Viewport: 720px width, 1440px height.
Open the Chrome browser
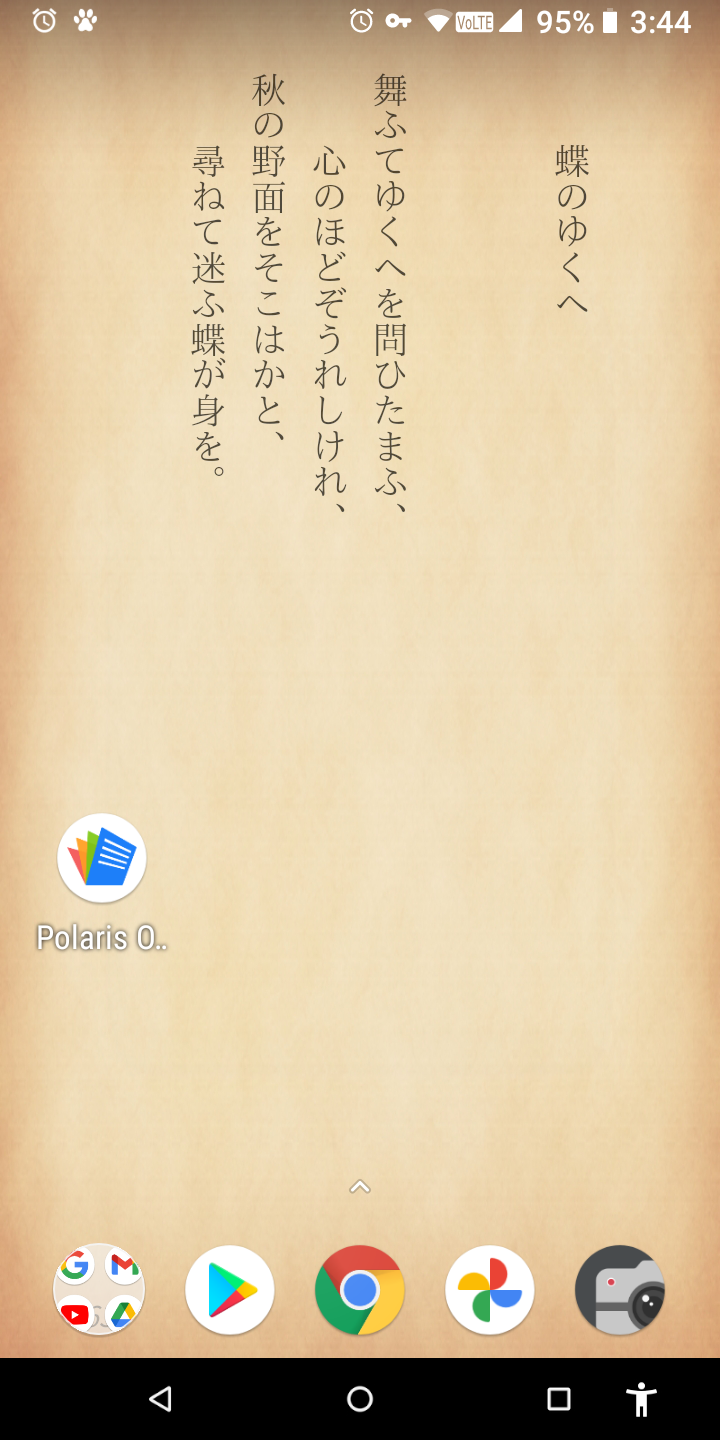click(x=360, y=1290)
